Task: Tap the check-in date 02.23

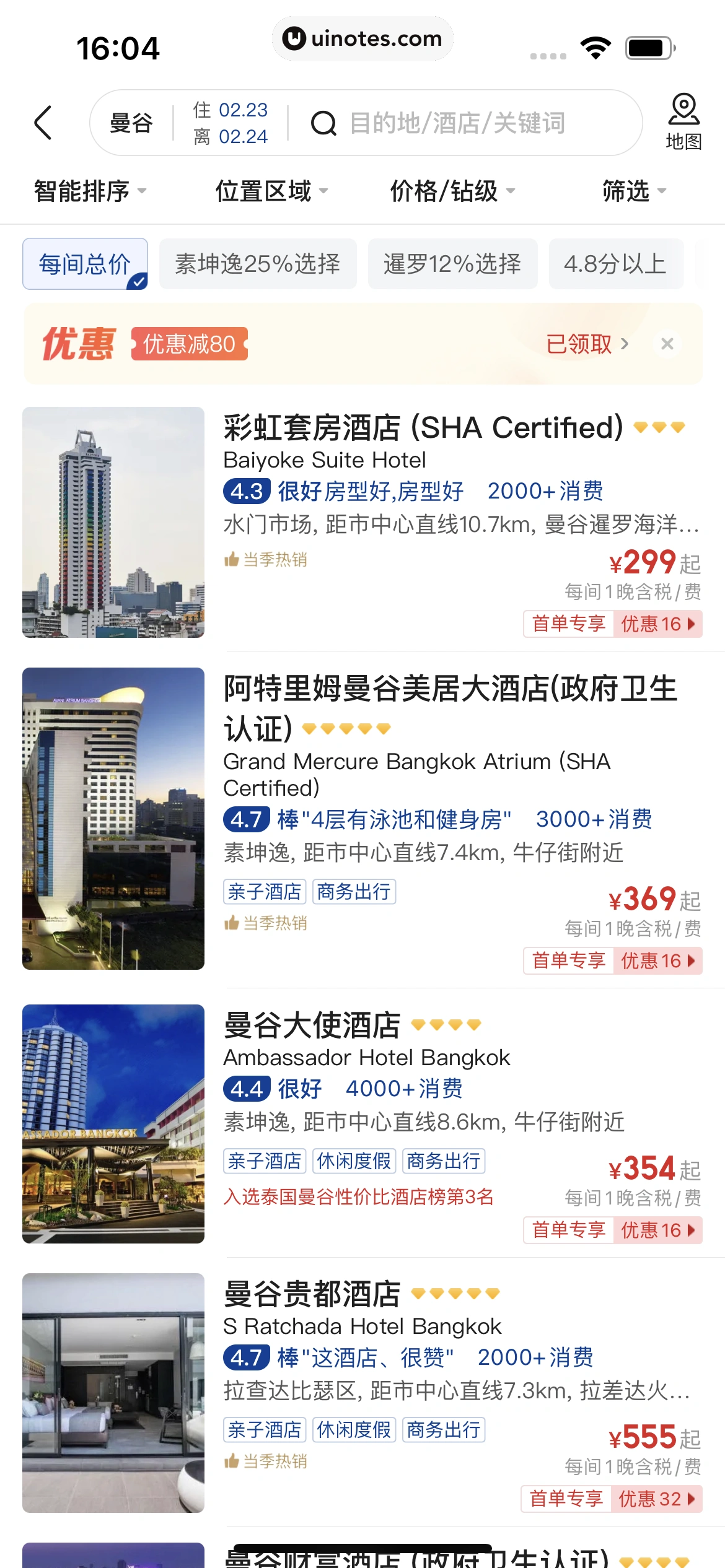Action: [244, 110]
